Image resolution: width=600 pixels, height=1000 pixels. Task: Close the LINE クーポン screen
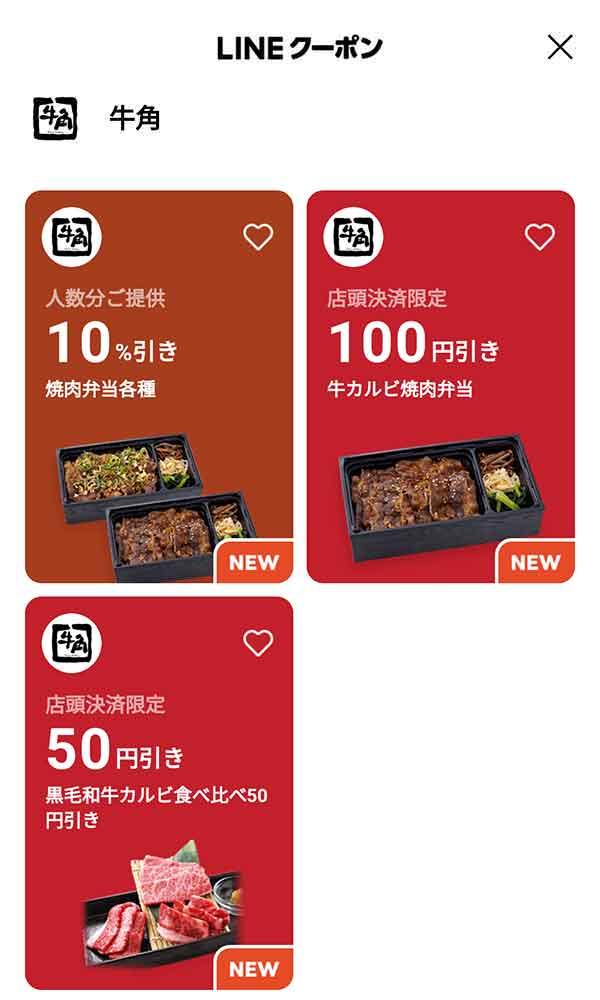560,47
